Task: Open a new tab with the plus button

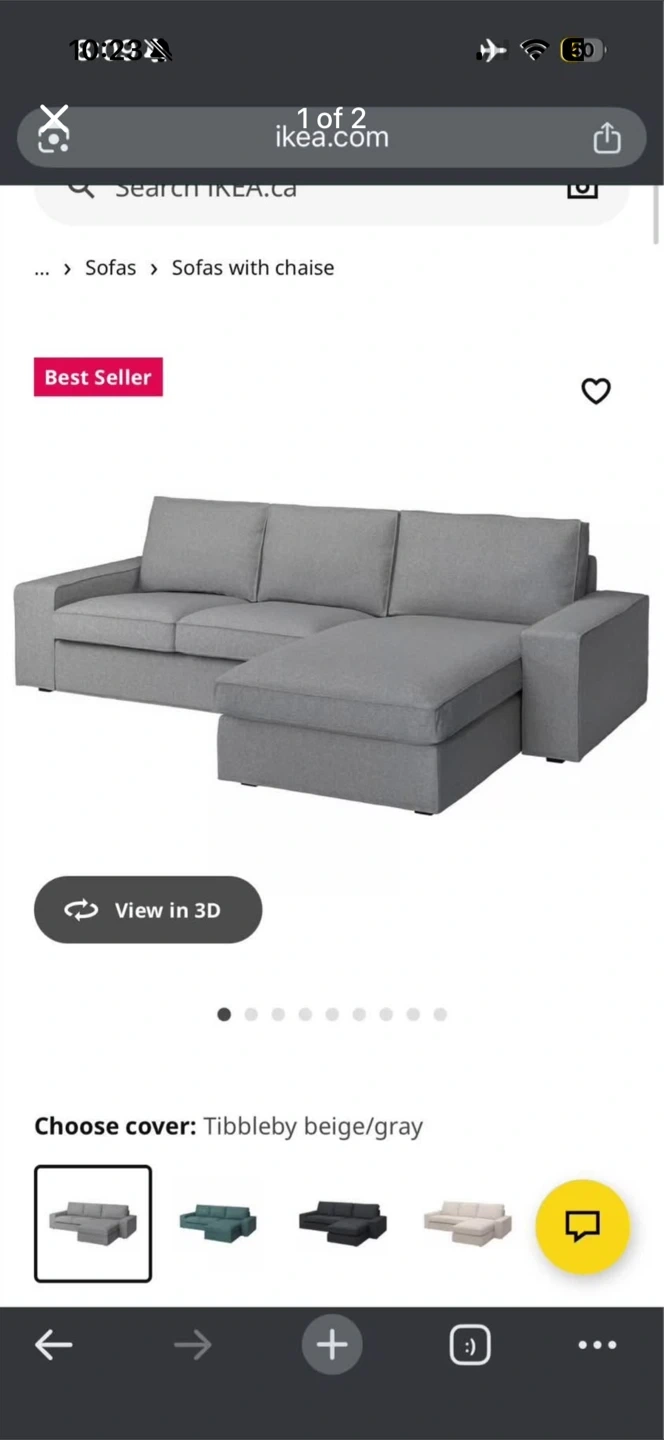Action: [332, 1345]
